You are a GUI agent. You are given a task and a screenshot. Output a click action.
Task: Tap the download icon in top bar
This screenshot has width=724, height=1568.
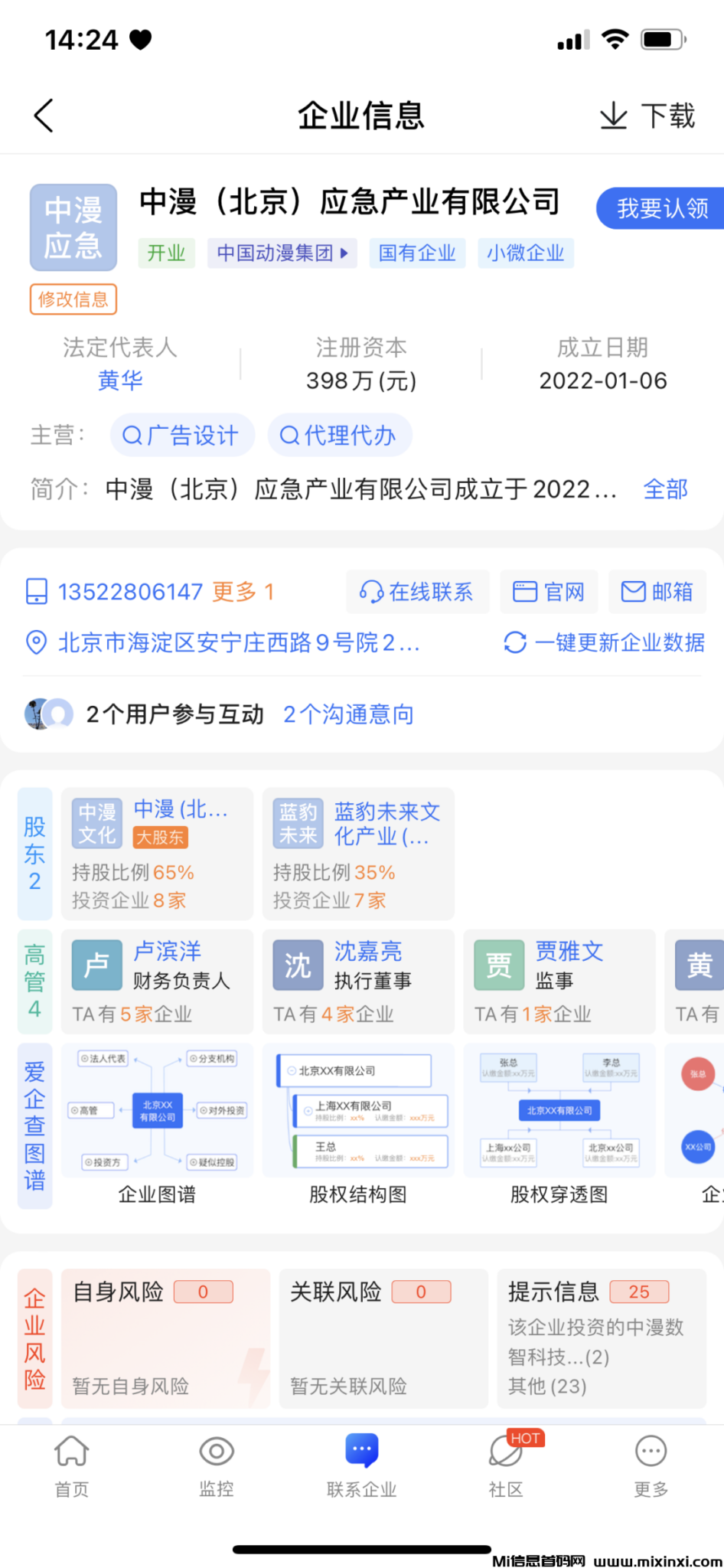614,116
